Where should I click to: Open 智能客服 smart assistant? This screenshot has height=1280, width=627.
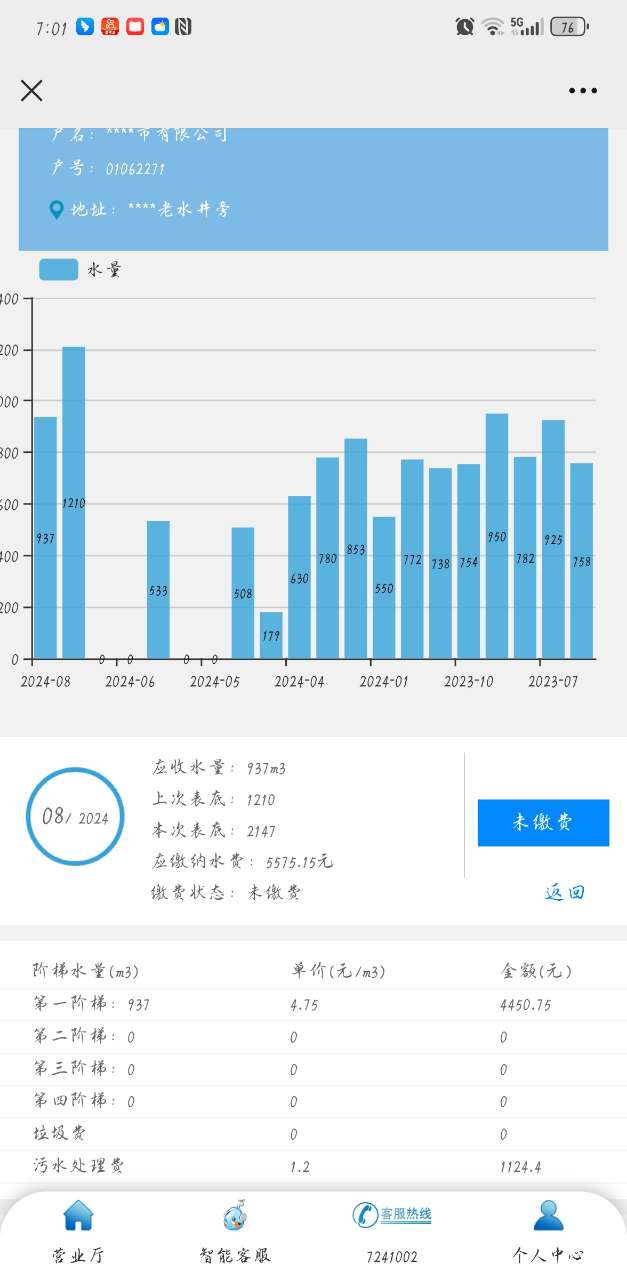235,1232
